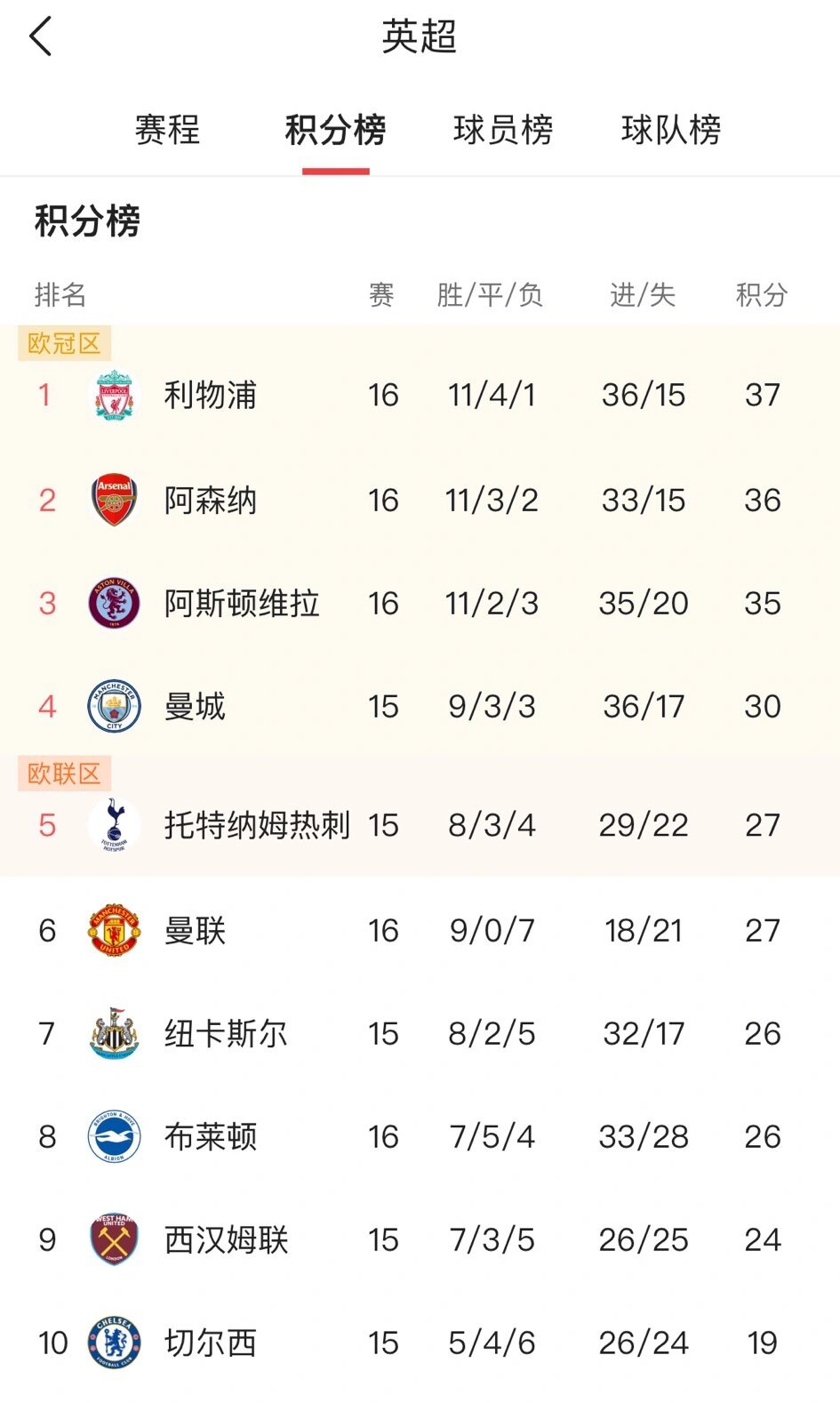Open 曼联 from the standings list
Viewport: 840px width, 1403px height.
[x=196, y=930]
